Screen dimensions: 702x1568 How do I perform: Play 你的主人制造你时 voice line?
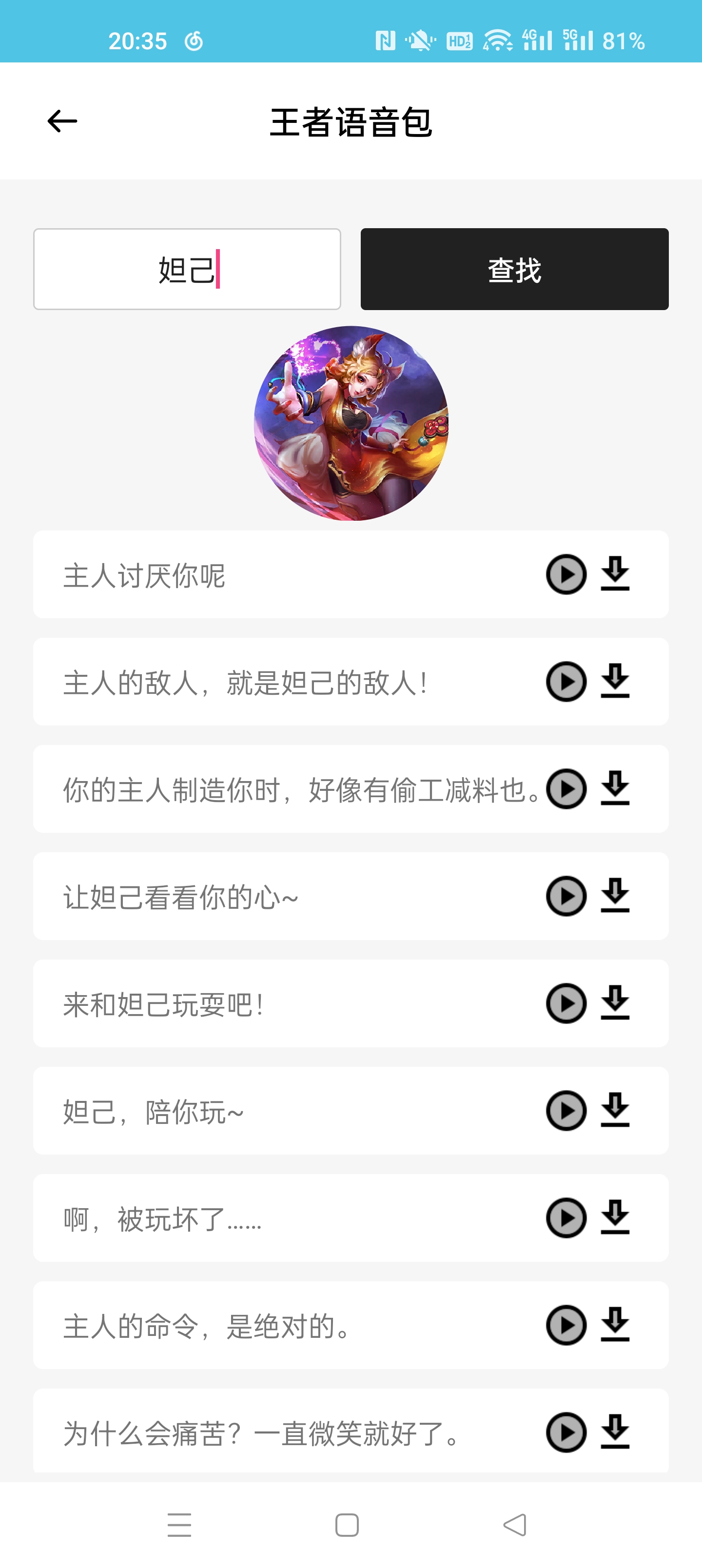(565, 789)
